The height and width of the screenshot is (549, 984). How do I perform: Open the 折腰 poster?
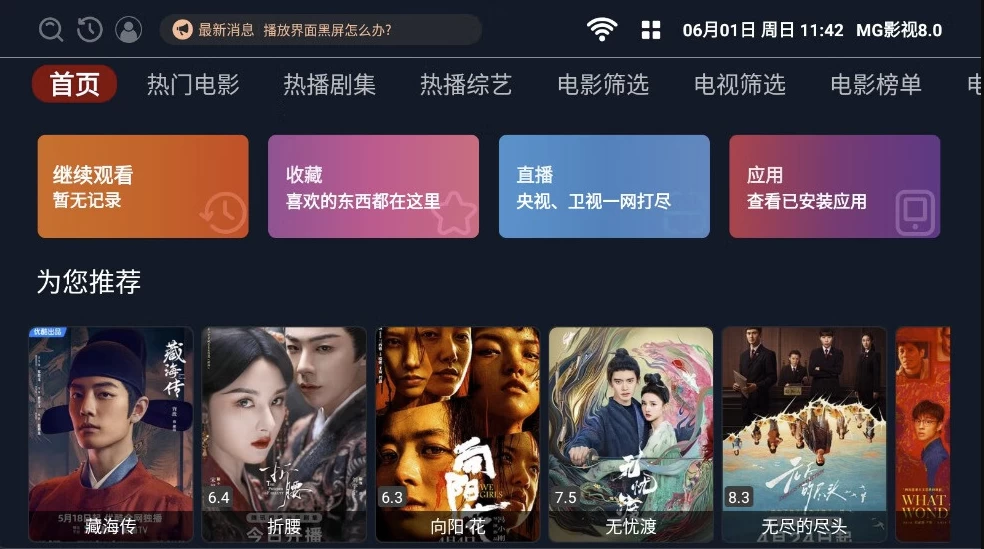284,435
